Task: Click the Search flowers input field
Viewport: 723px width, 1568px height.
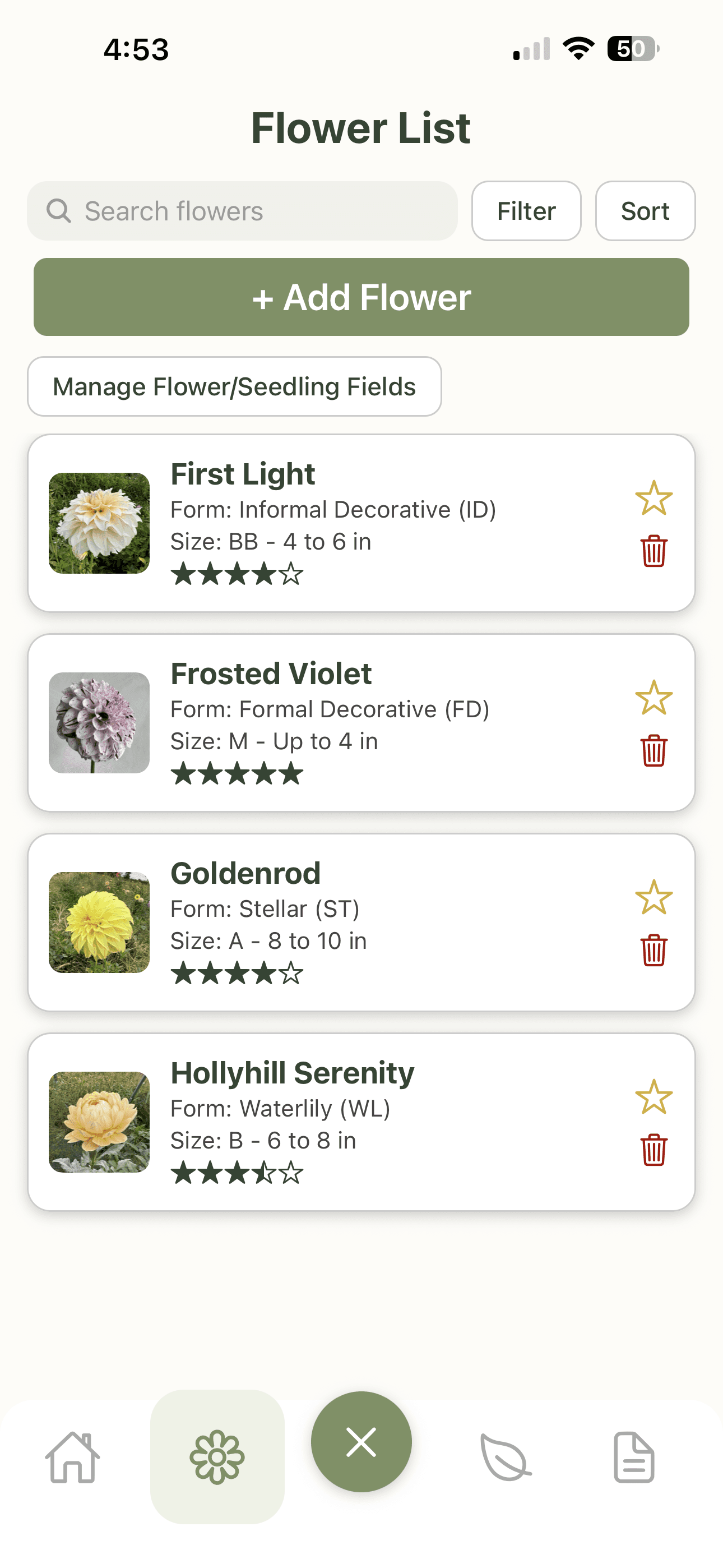Action: [x=242, y=211]
